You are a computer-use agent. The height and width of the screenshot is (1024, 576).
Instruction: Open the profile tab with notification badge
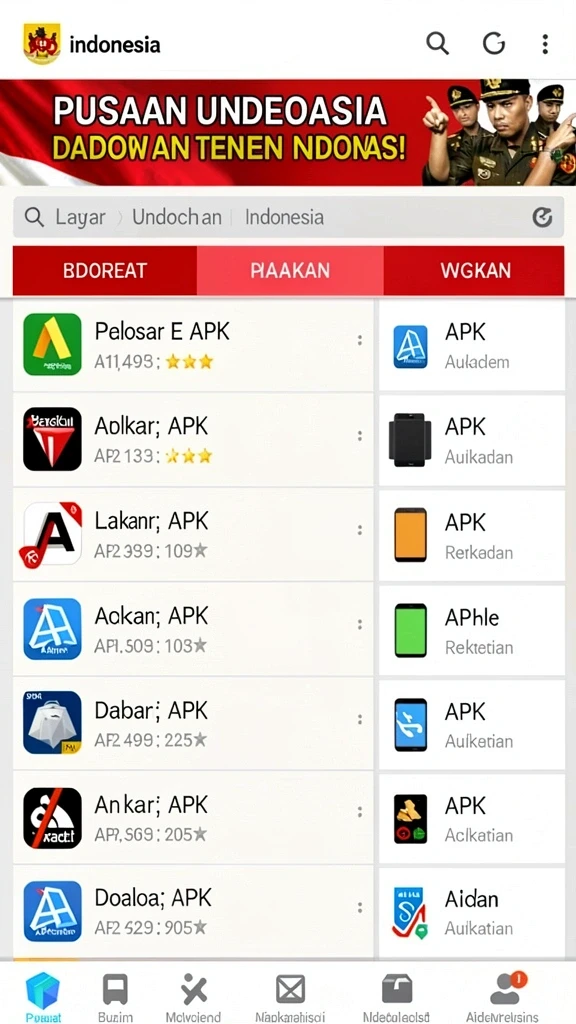tap(504, 997)
